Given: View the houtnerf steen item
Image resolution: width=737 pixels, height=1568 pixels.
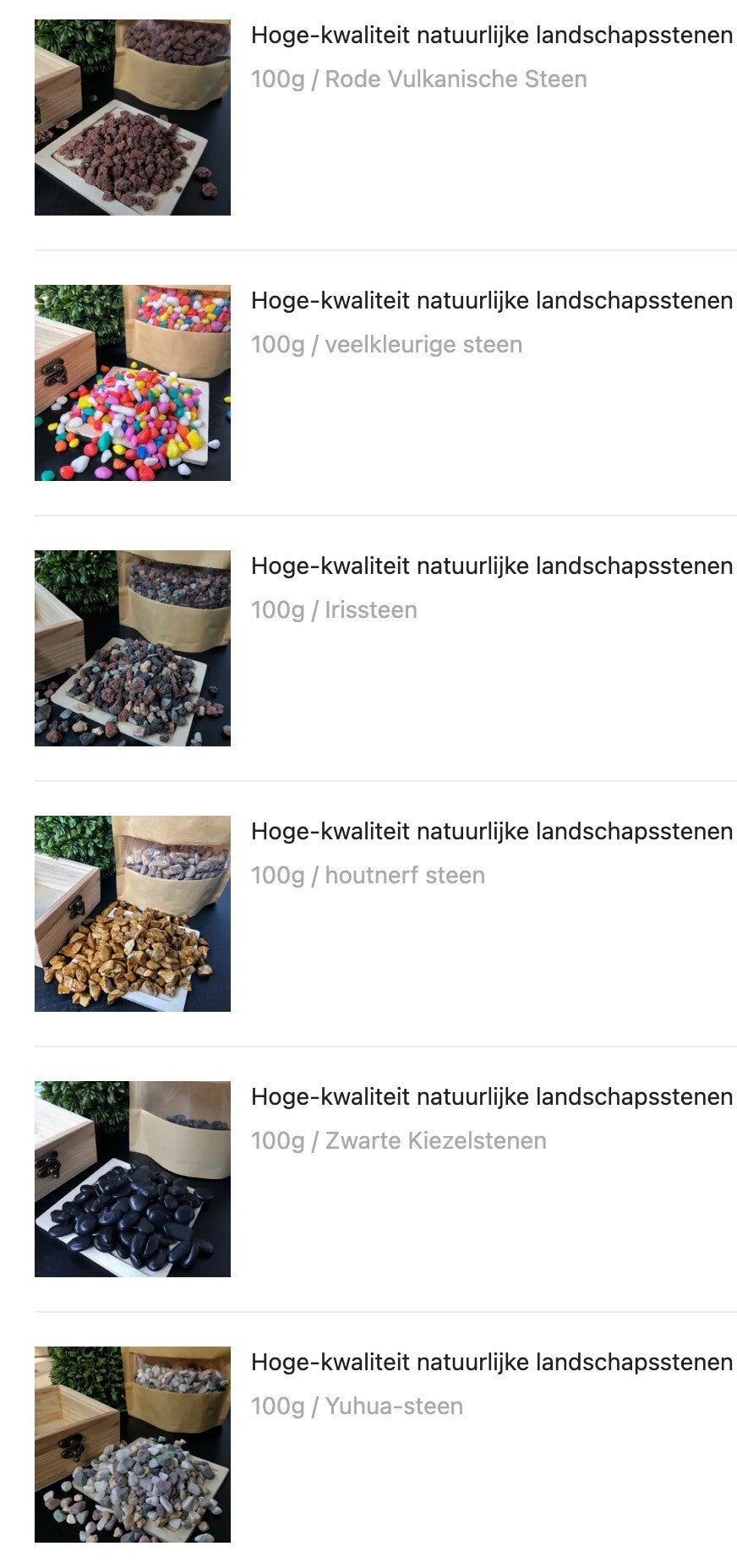Looking at the screenshot, I should point(491,833).
